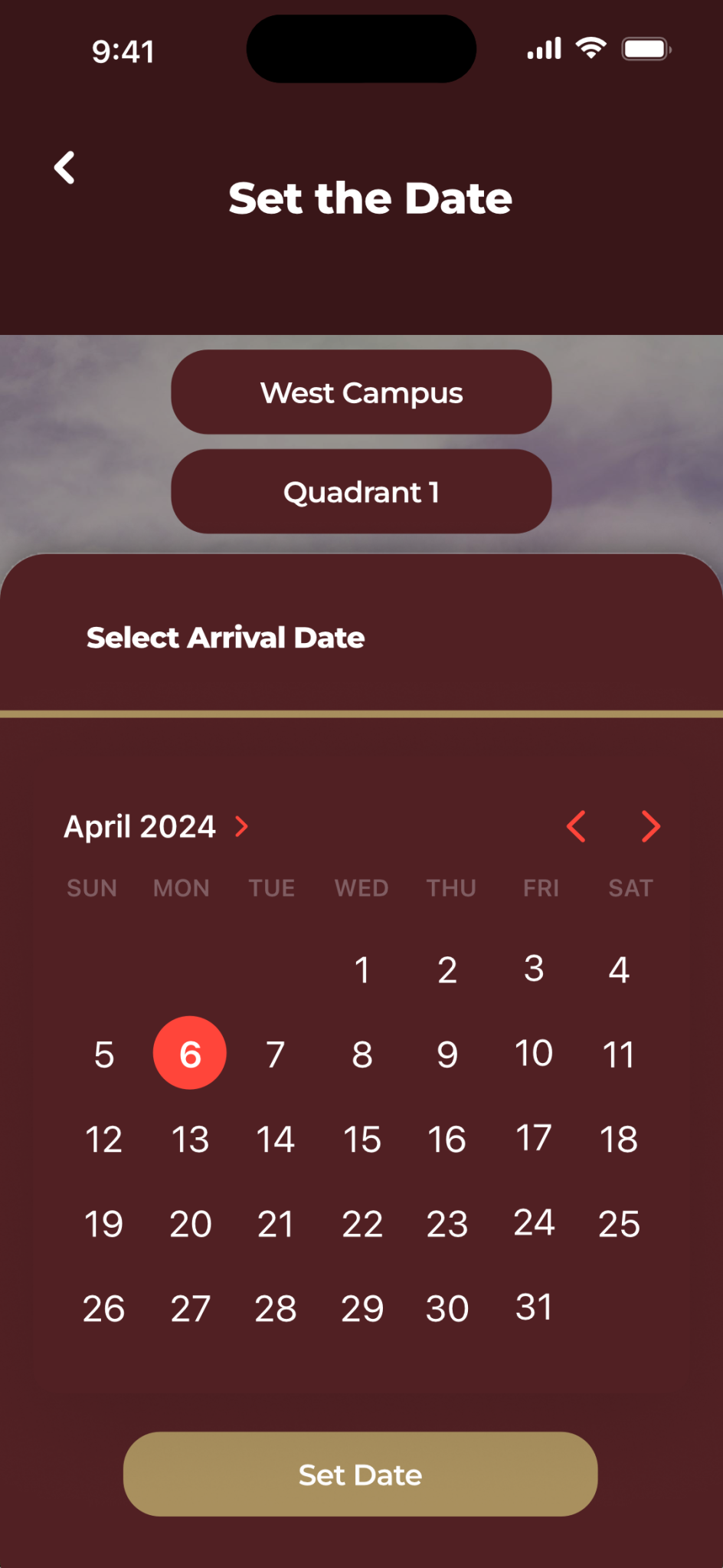Confirm with the Set Date button
The height and width of the screenshot is (1568, 723).
click(360, 1474)
